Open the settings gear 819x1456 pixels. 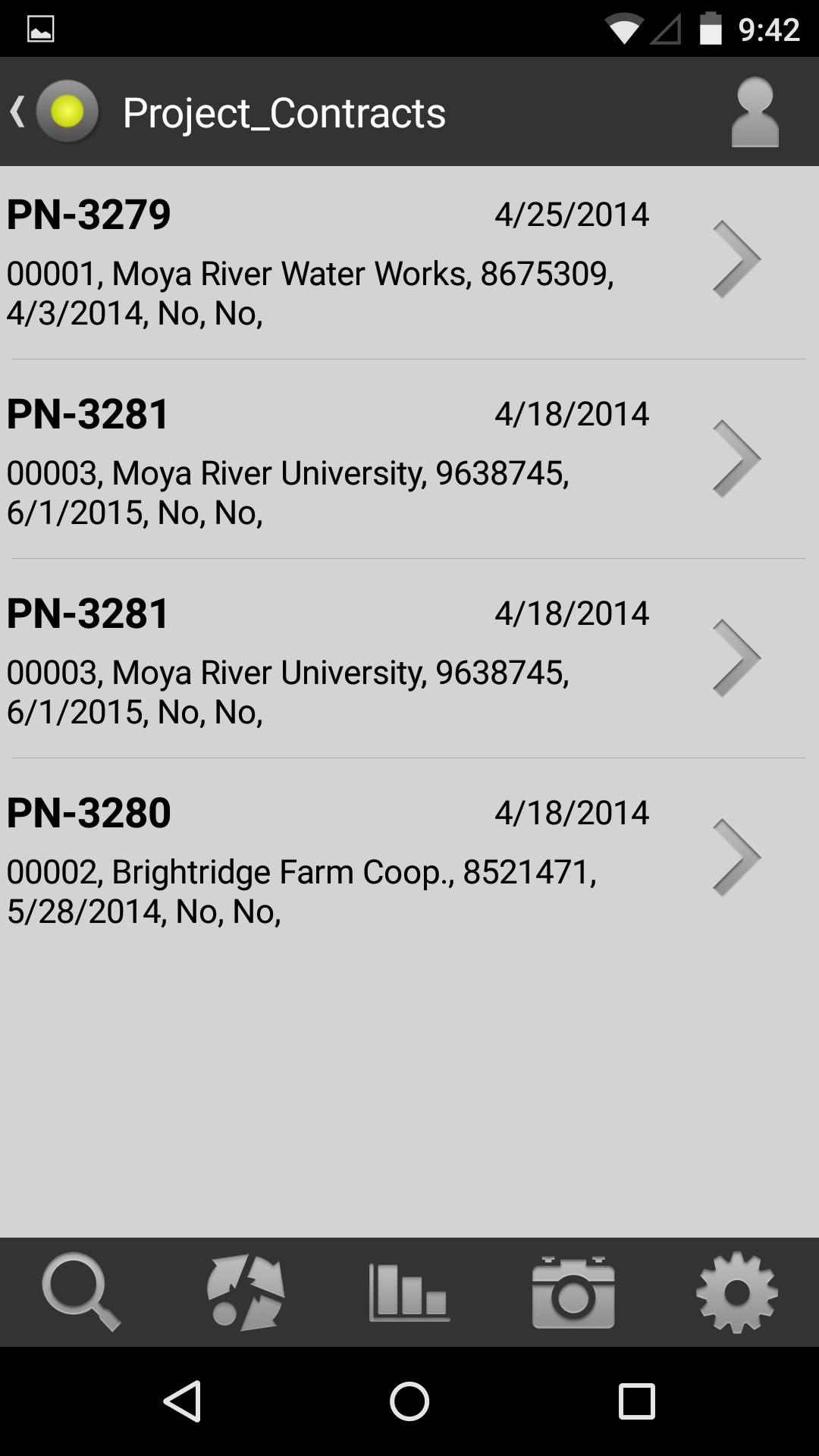coord(736,1291)
